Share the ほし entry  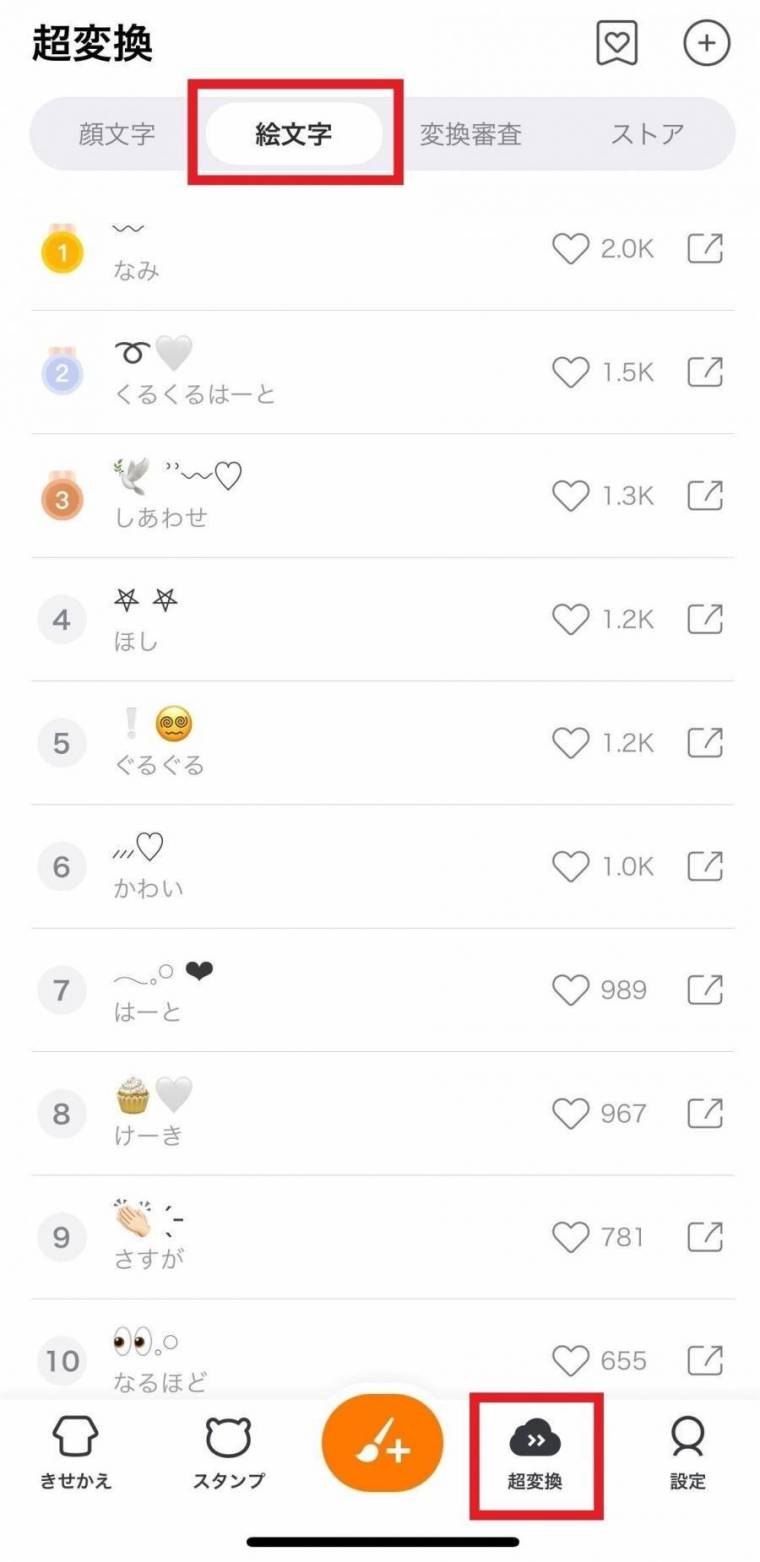tap(705, 620)
